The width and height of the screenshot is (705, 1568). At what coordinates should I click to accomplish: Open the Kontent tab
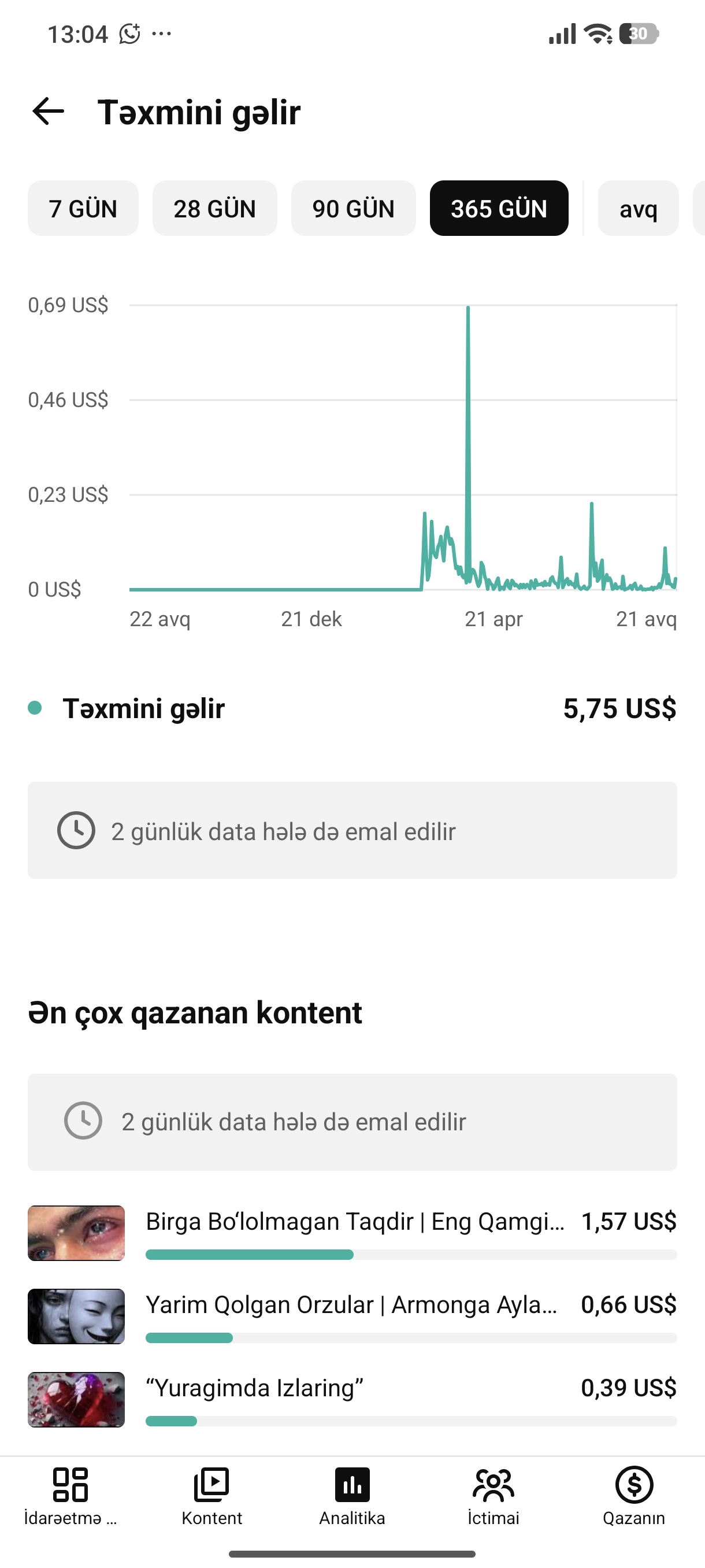click(211, 1496)
